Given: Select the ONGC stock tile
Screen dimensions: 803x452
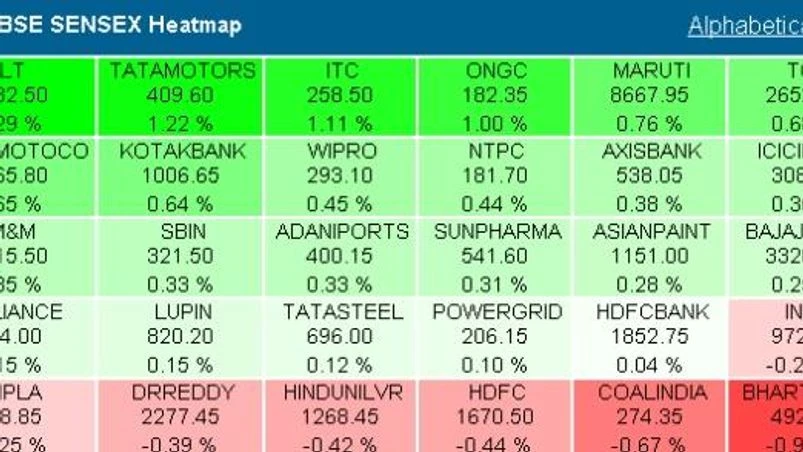Looking at the screenshot, I should tap(497, 97).
